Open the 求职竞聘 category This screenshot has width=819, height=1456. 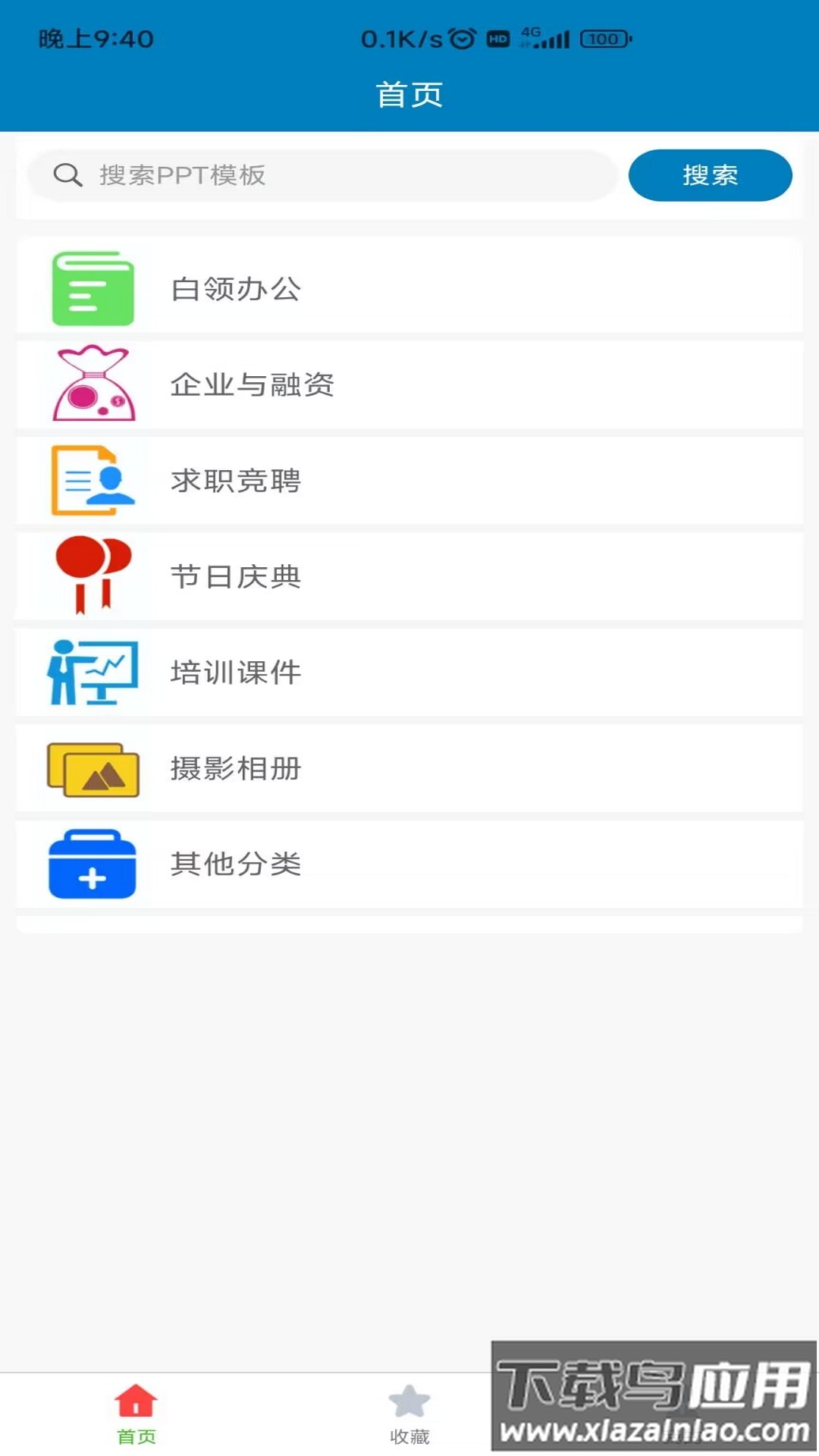point(409,480)
